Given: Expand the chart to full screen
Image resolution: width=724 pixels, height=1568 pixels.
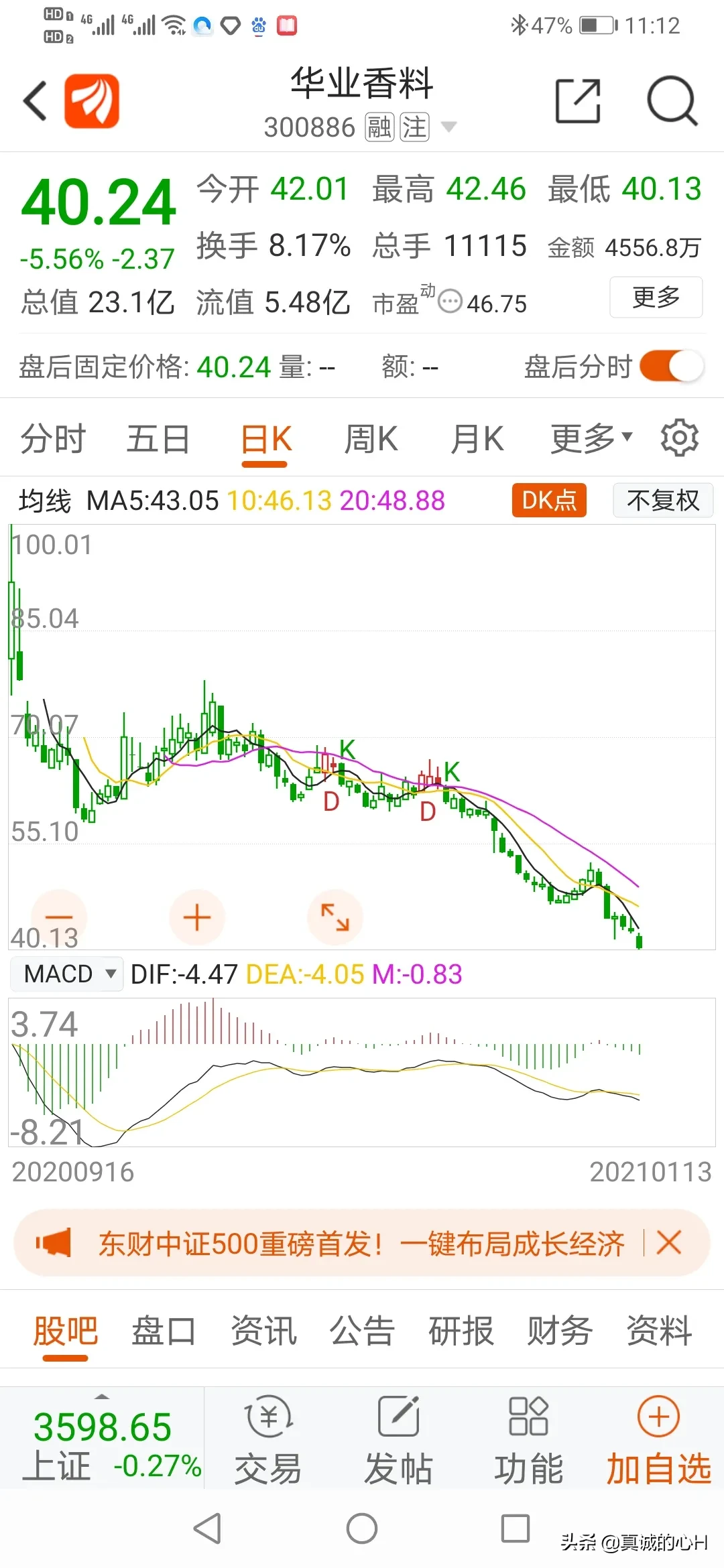Looking at the screenshot, I should point(335,917).
